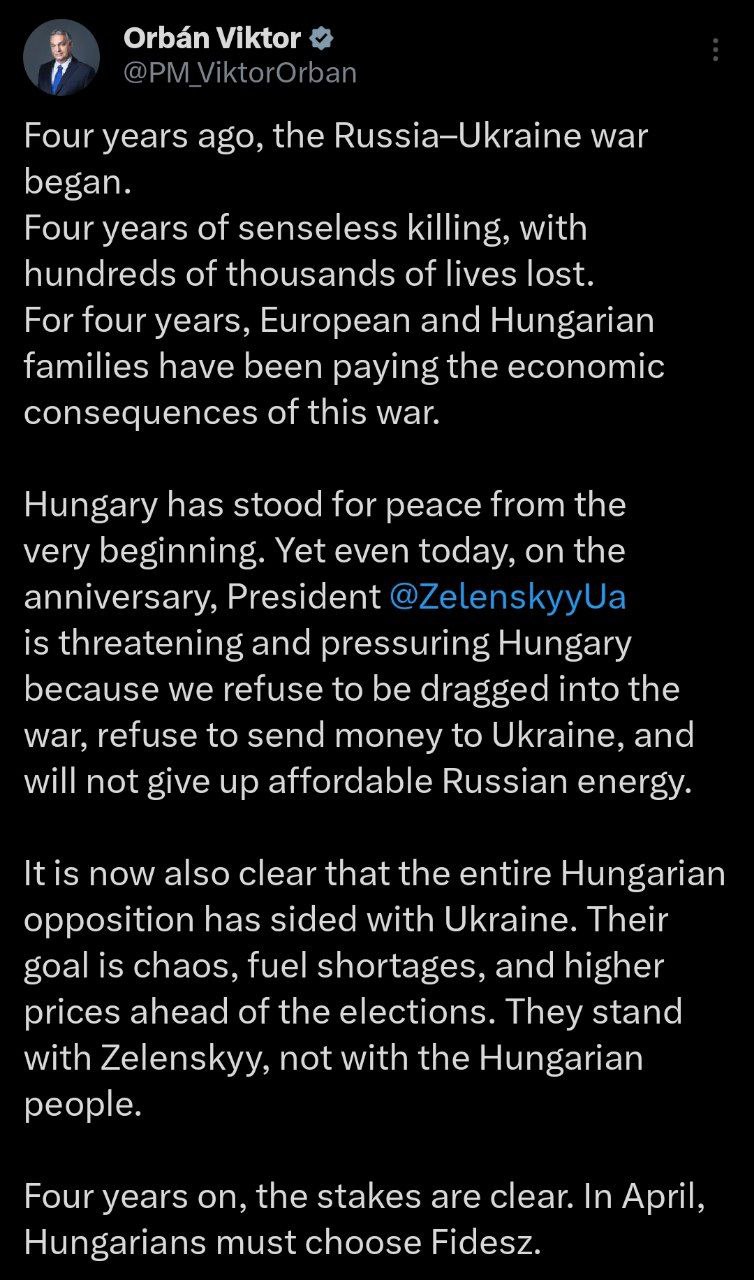Open the @ZelenskyyUa mention link

point(509,596)
